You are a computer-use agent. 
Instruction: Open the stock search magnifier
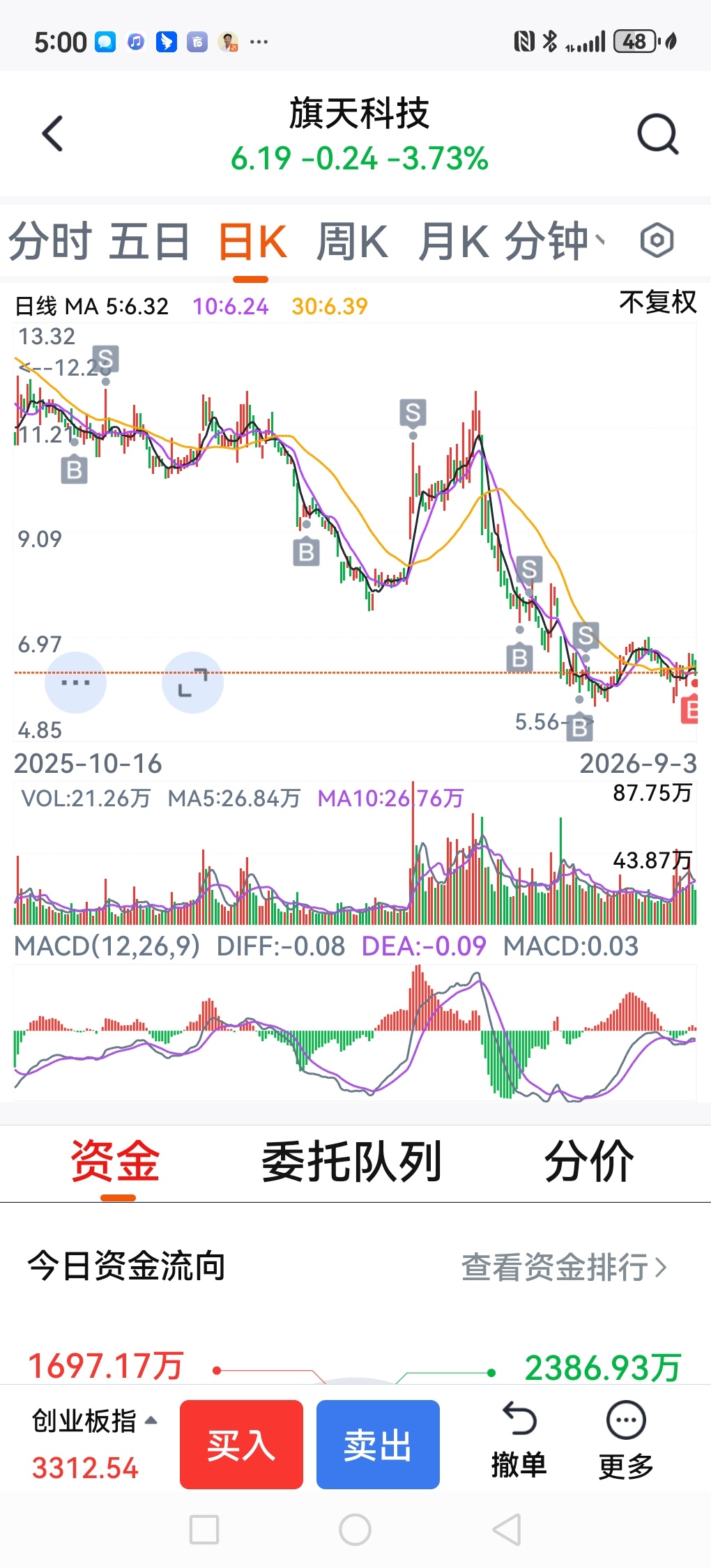pos(657,133)
